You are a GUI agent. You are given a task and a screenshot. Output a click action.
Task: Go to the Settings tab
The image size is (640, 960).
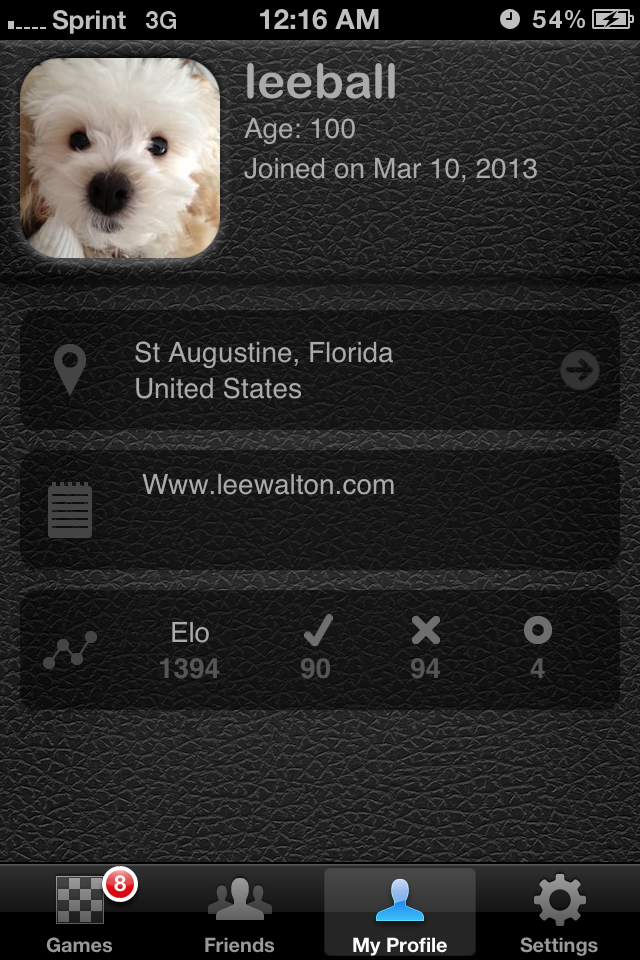[559, 912]
